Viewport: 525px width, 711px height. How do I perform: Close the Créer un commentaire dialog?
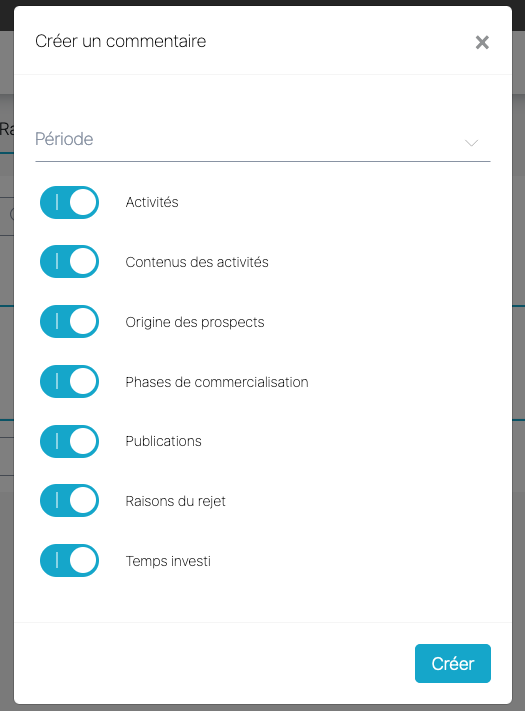(x=482, y=42)
